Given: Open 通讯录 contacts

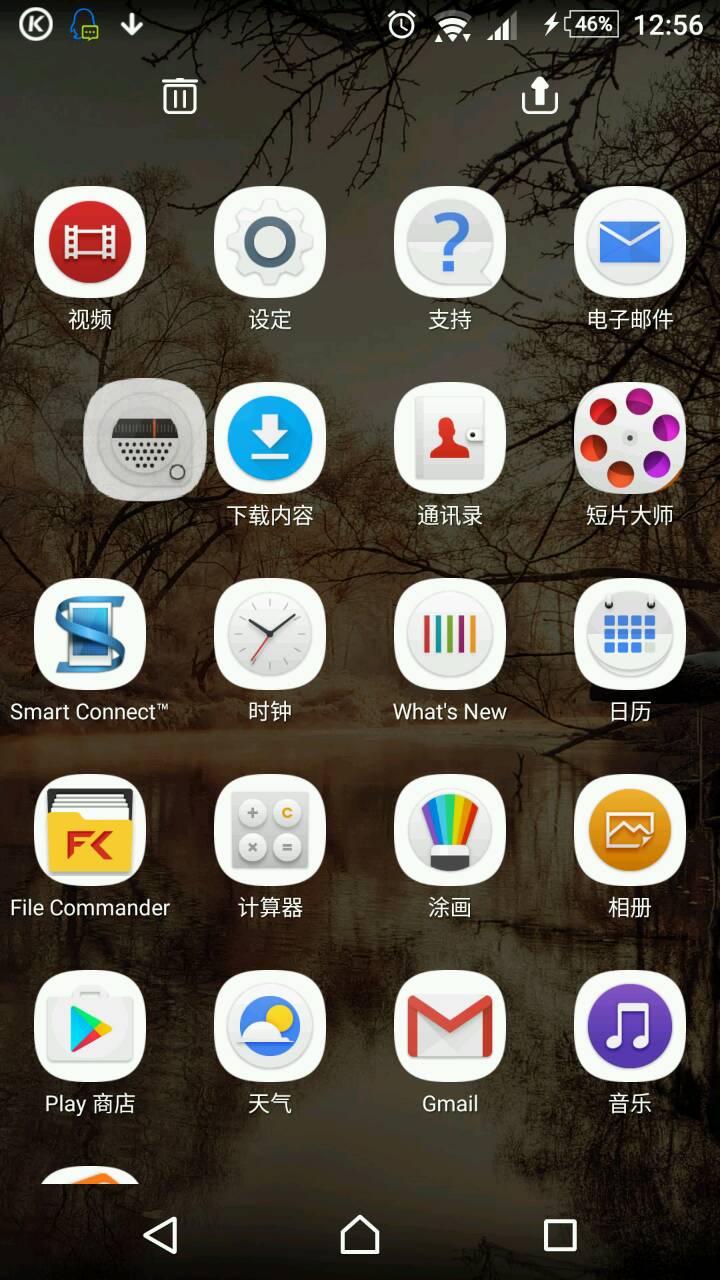Looking at the screenshot, I should 450,438.
